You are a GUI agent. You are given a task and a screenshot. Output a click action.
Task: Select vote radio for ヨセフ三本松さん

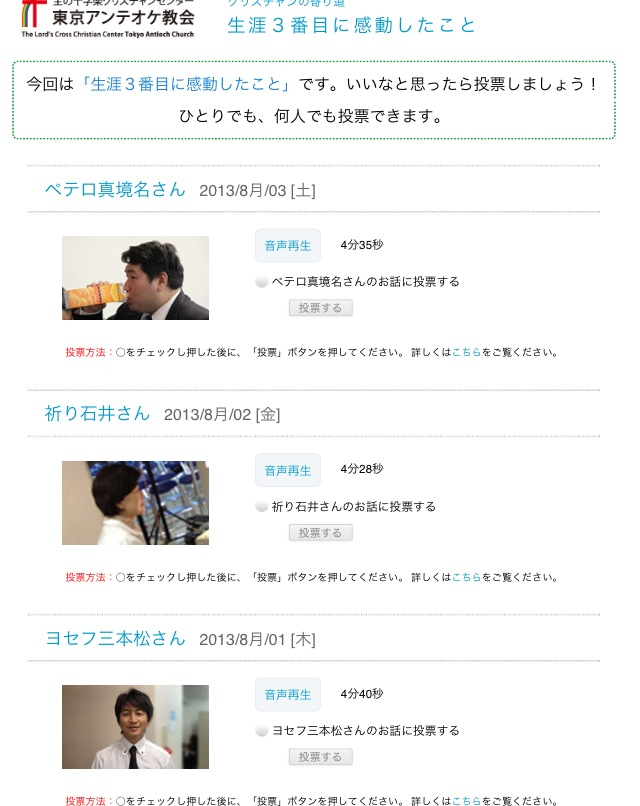[x=262, y=731]
